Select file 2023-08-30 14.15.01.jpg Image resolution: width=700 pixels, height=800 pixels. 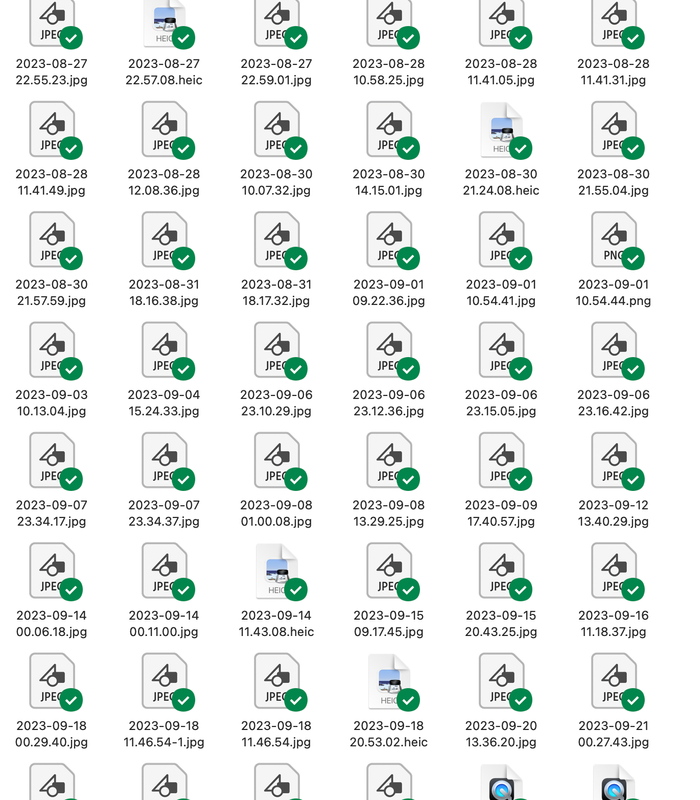click(389, 130)
